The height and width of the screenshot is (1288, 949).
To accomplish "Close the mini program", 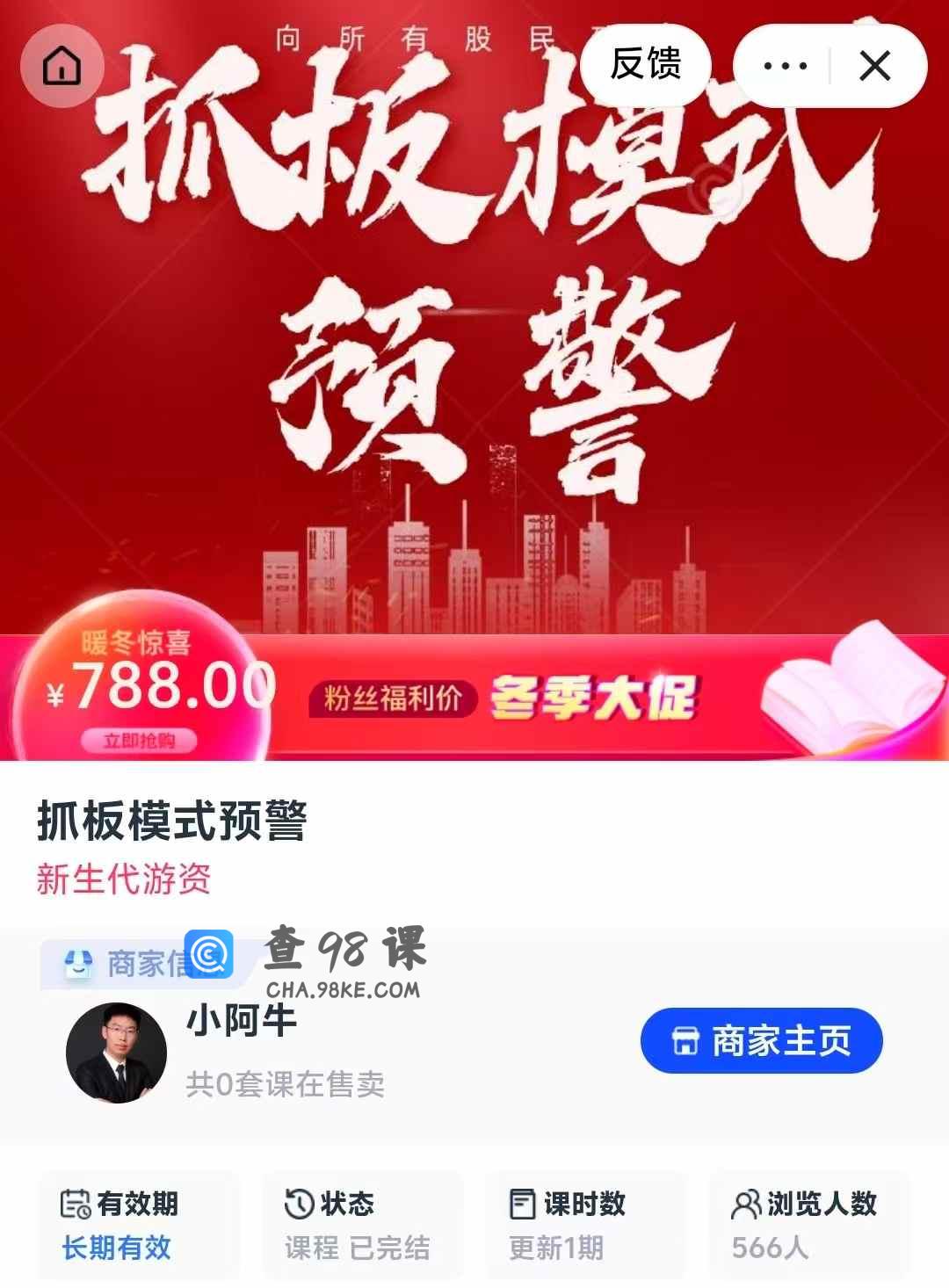I will click(x=875, y=66).
